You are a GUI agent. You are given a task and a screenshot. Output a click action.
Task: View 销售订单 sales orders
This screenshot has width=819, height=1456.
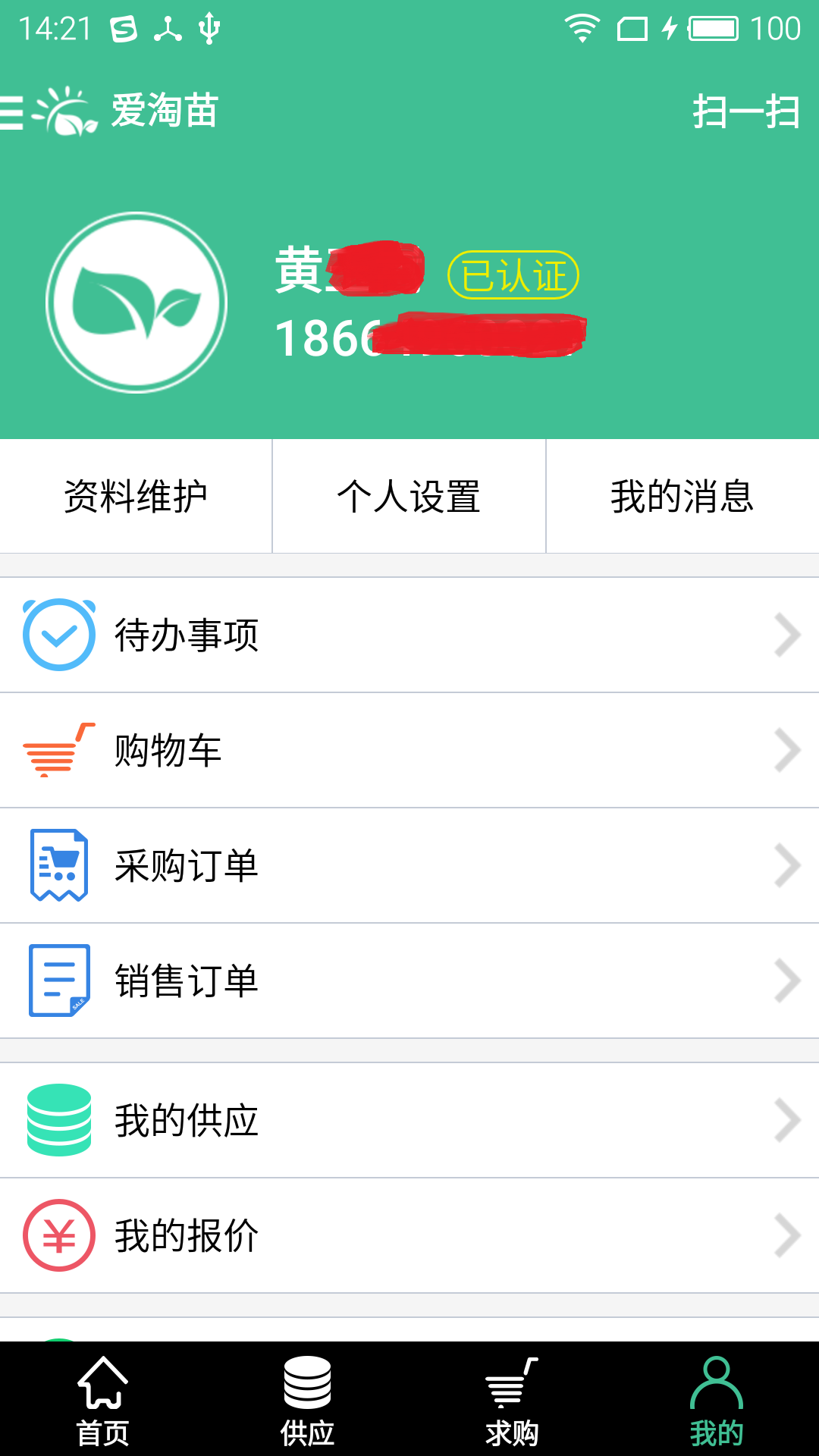coord(409,981)
